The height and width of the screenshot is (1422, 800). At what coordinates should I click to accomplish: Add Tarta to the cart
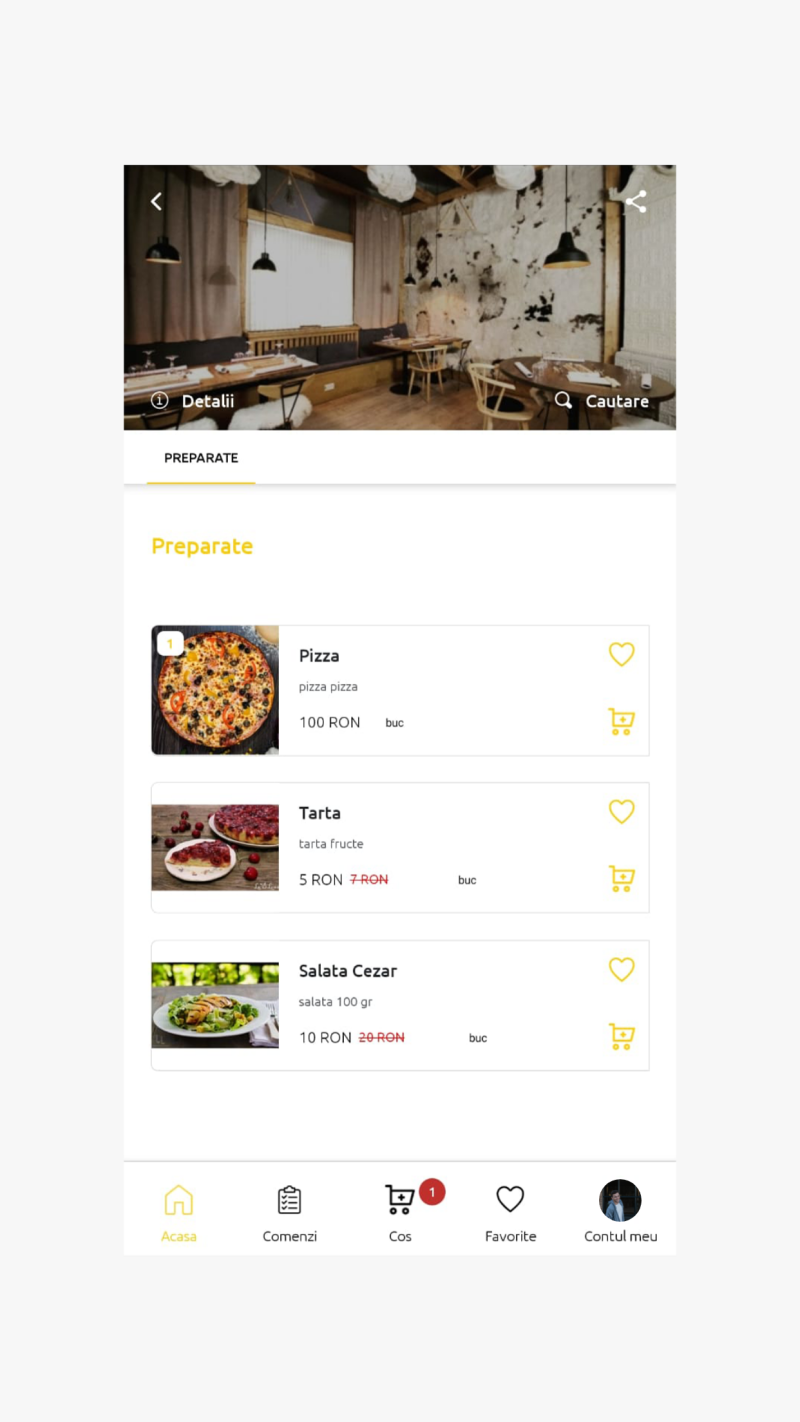621,879
